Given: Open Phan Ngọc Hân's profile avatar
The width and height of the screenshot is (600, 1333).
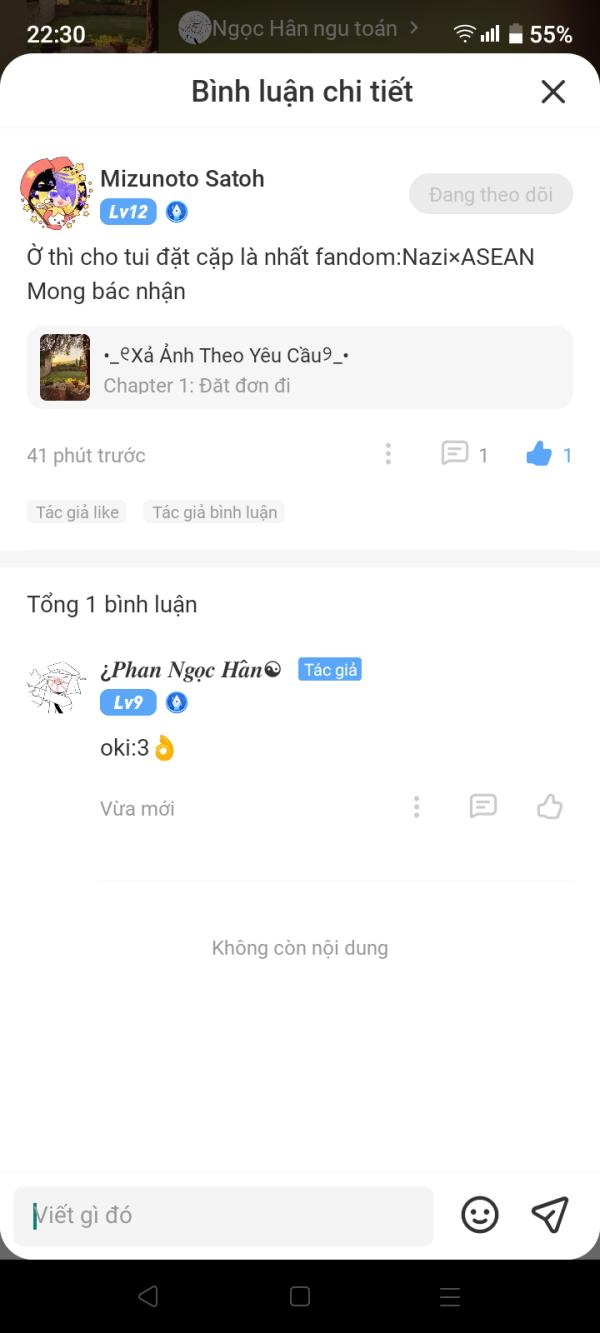Looking at the screenshot, I should (55, 687).
